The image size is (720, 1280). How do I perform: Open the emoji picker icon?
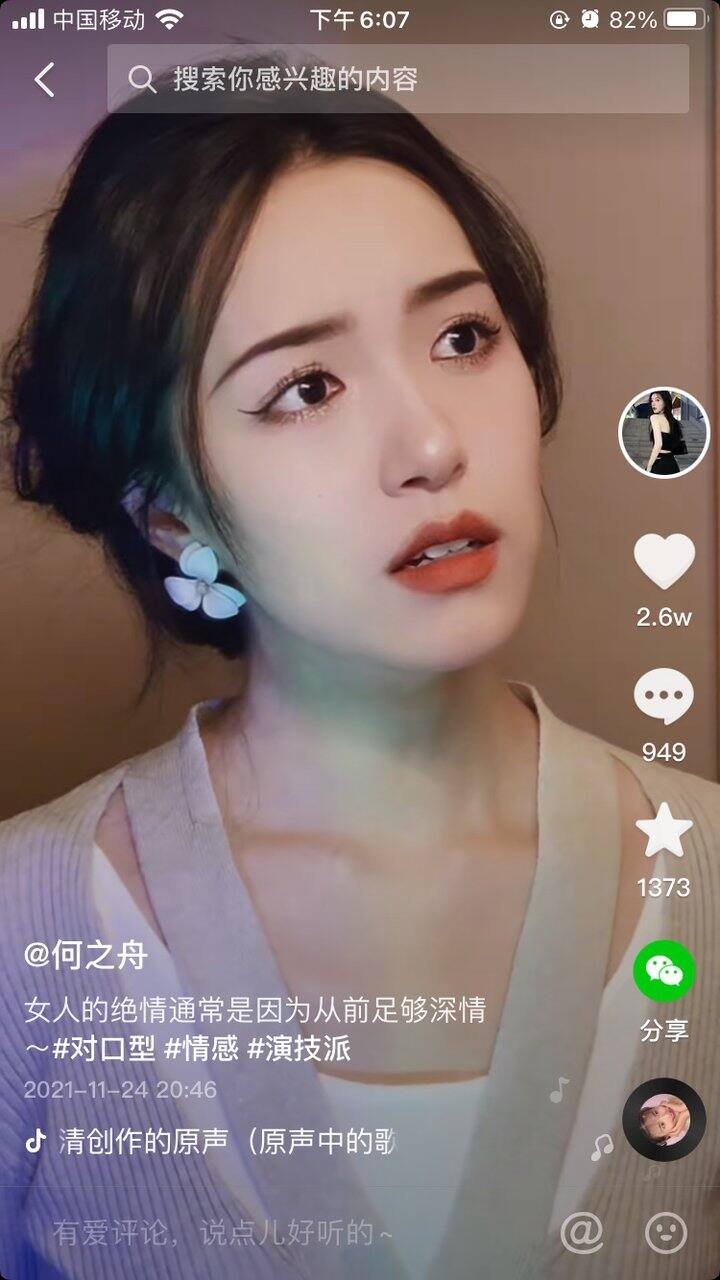(666, 1232)
